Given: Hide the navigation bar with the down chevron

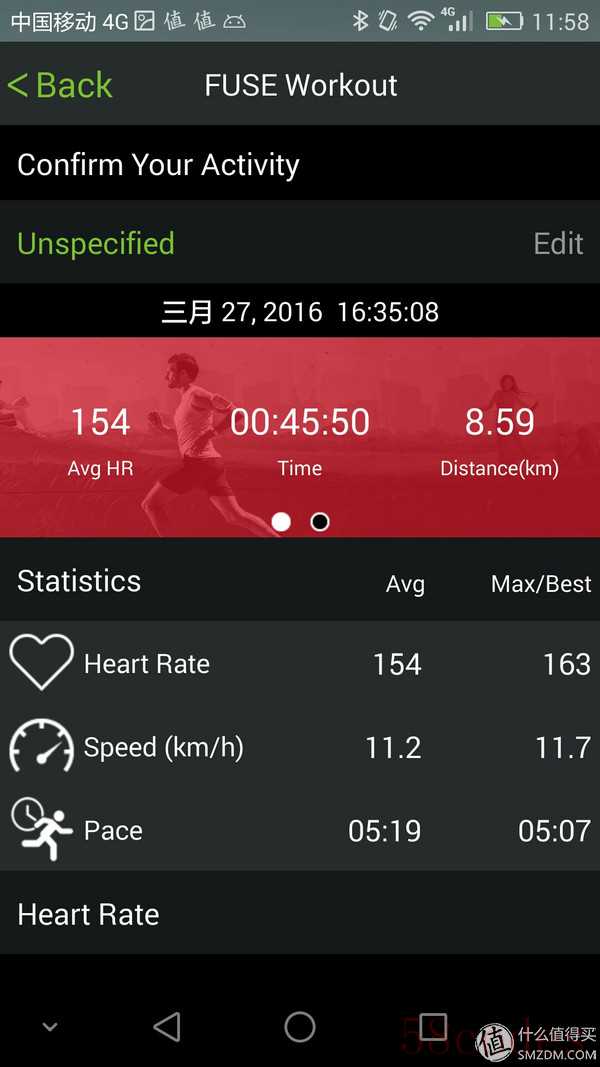Looking at the screenshot, I should click(49, 1027).
